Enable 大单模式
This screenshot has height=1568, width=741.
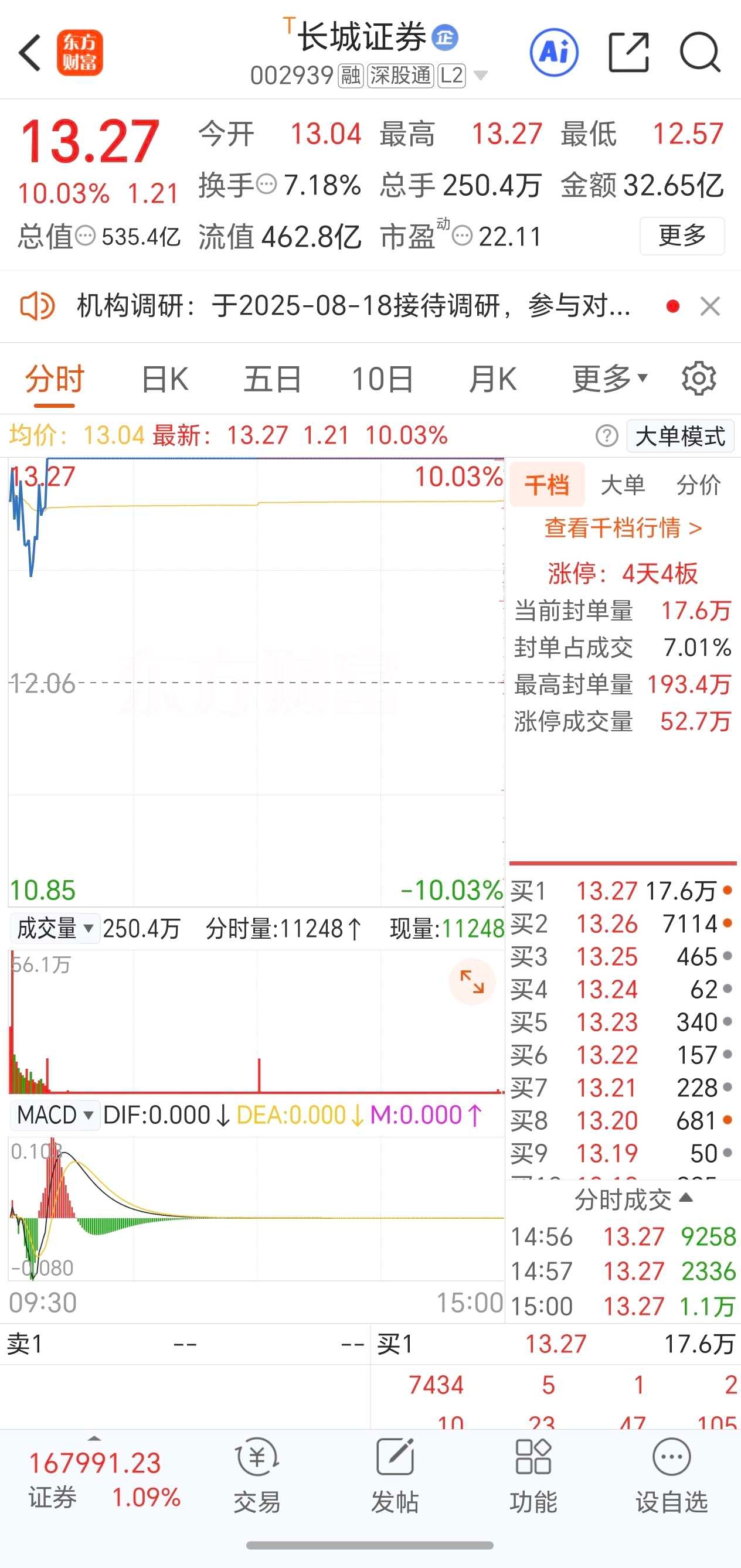[x=680, y=436]
